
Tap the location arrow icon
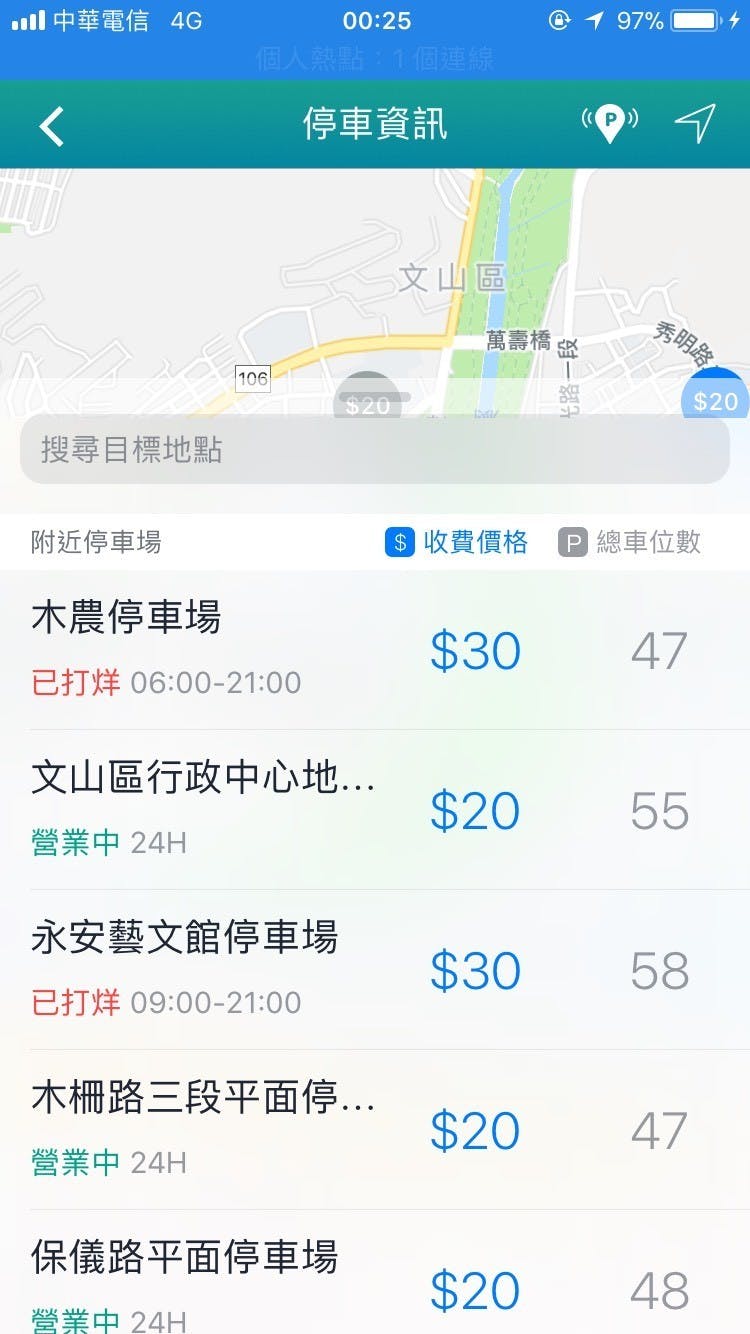click(695, 124)
